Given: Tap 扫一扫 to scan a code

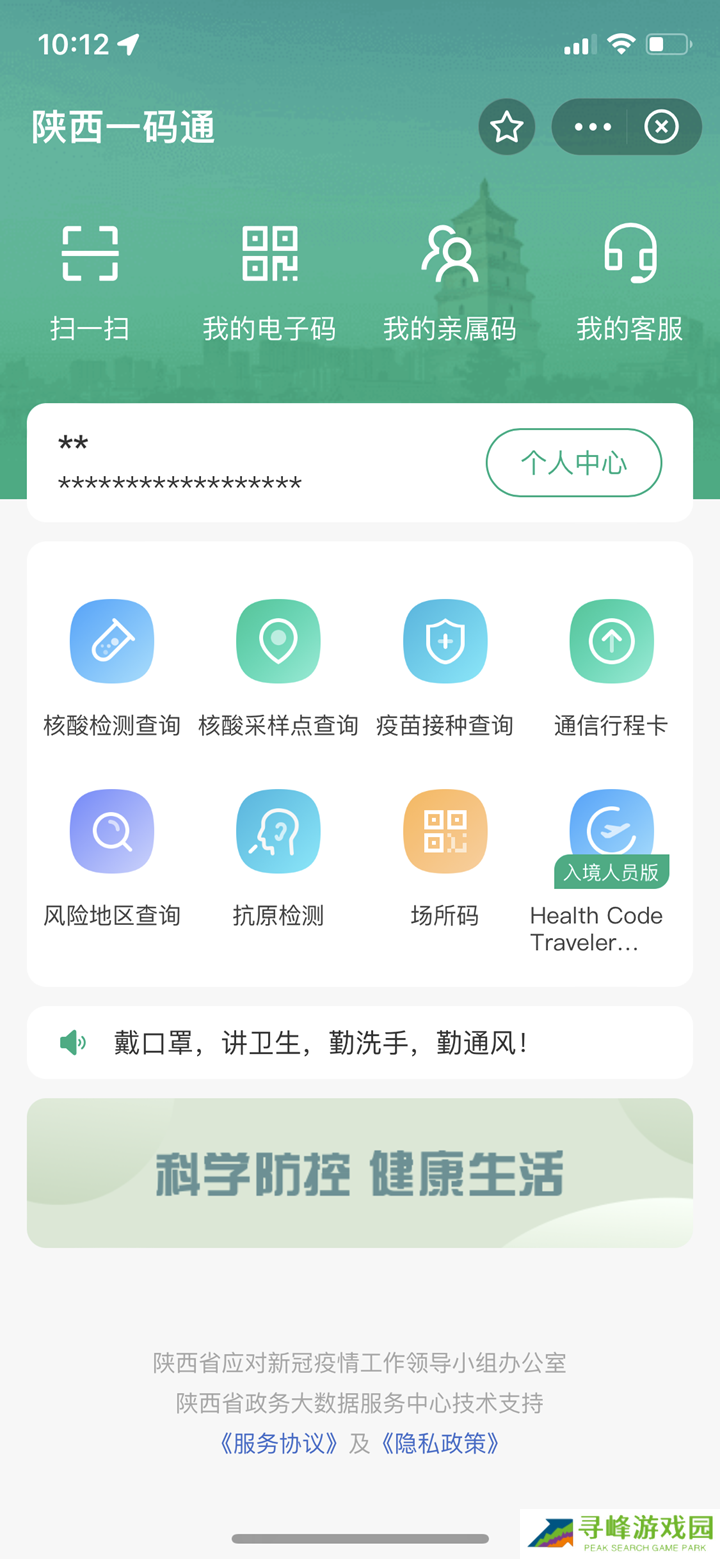Looking at the screenshot, I should (90, 280).
